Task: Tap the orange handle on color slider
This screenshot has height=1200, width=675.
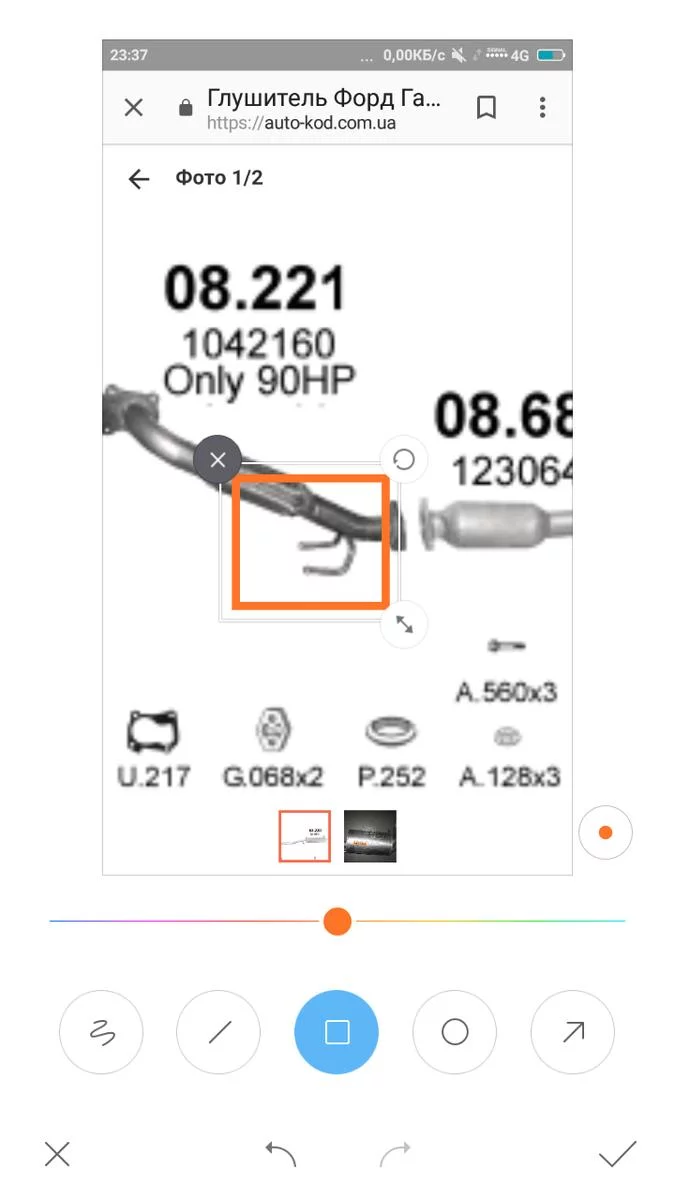Action: [x=338, y=921]
